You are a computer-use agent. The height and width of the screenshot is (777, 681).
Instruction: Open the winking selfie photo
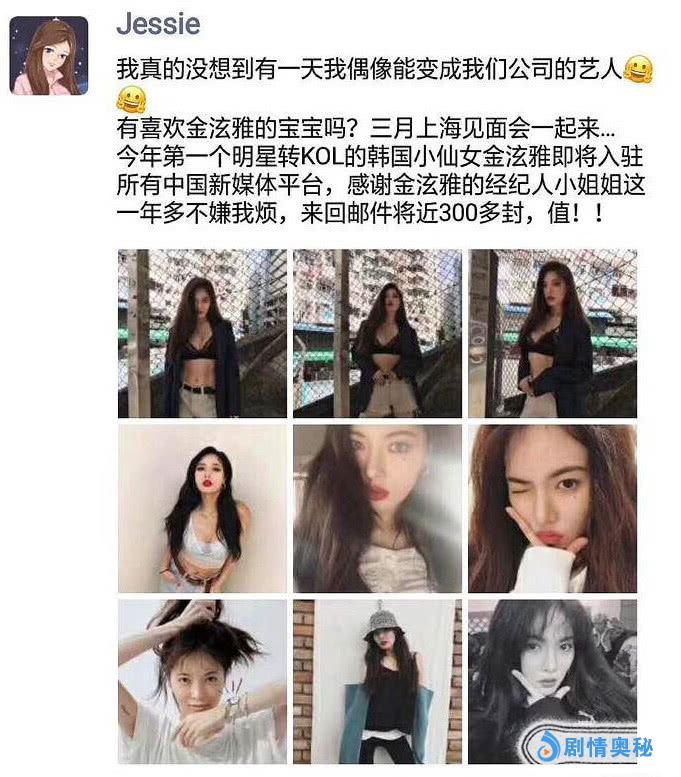[553, 508]
